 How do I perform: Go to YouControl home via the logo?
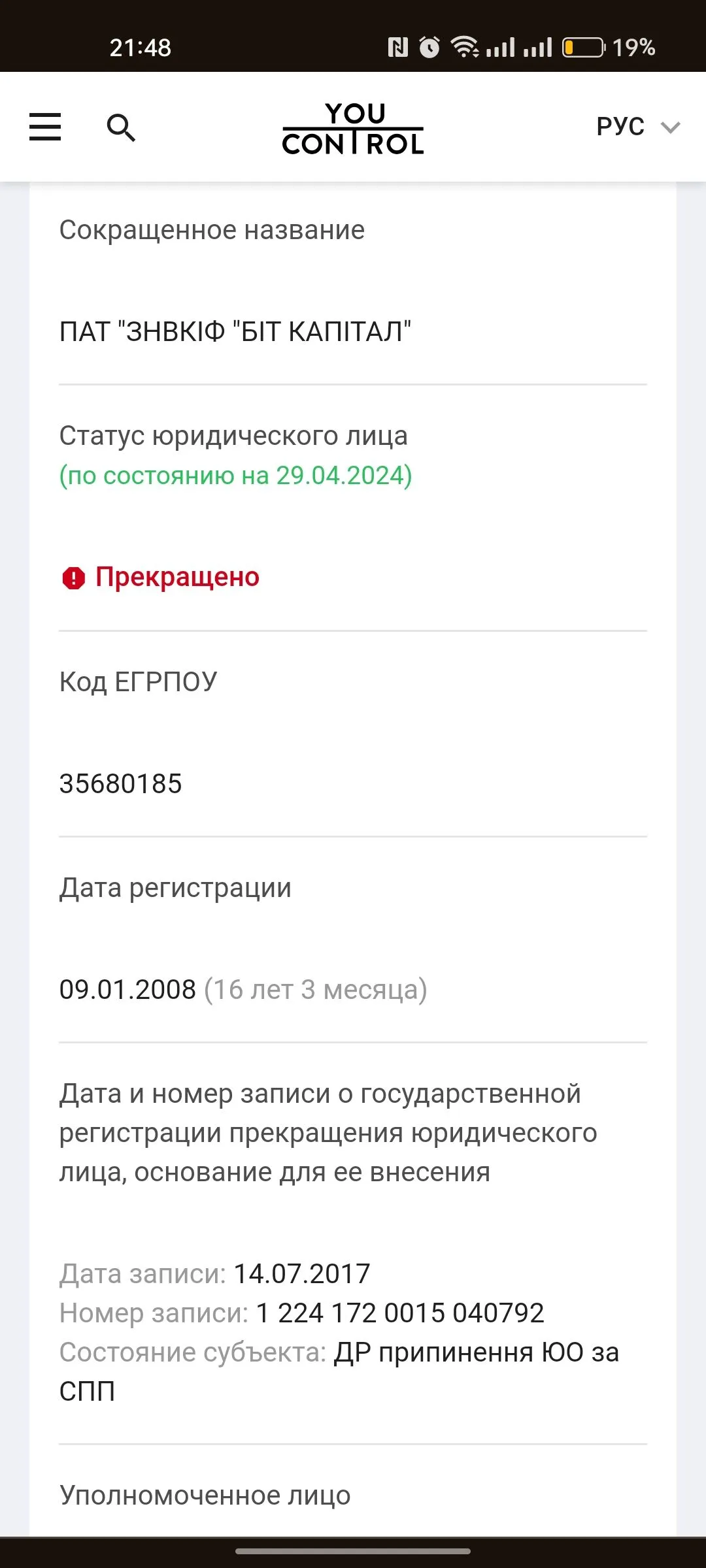tap(353, 128)
